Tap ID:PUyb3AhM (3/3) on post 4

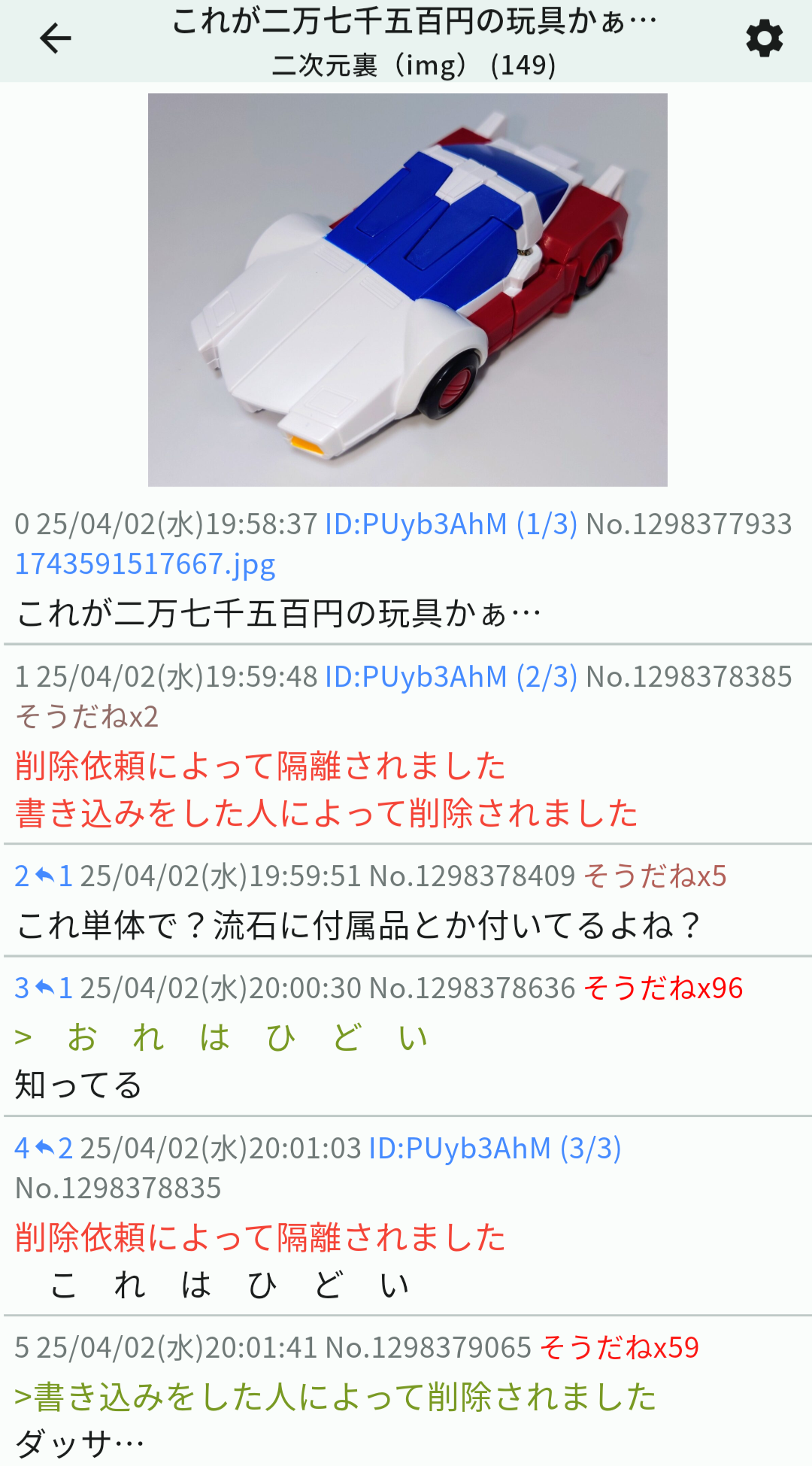tap(495, 1148)
